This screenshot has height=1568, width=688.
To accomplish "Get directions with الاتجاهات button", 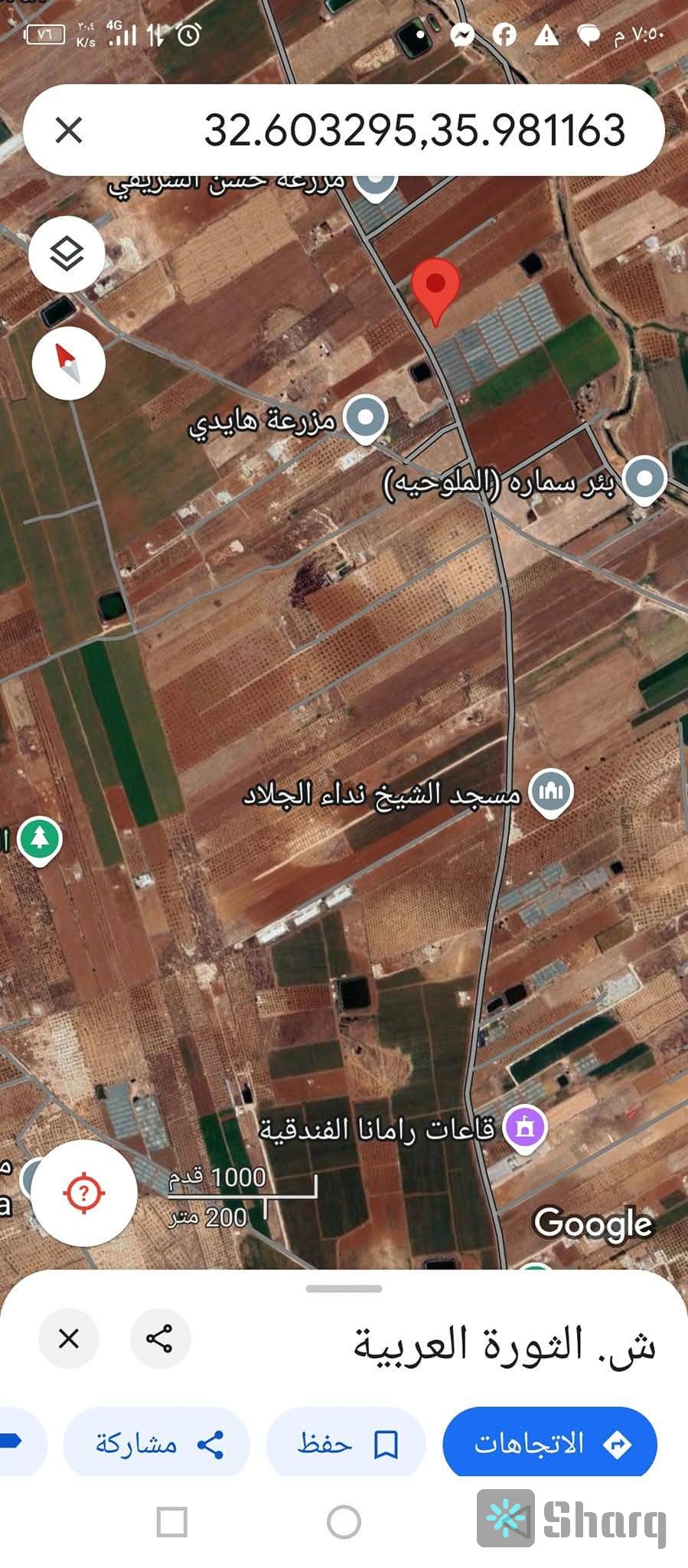I will point(550,1443).
